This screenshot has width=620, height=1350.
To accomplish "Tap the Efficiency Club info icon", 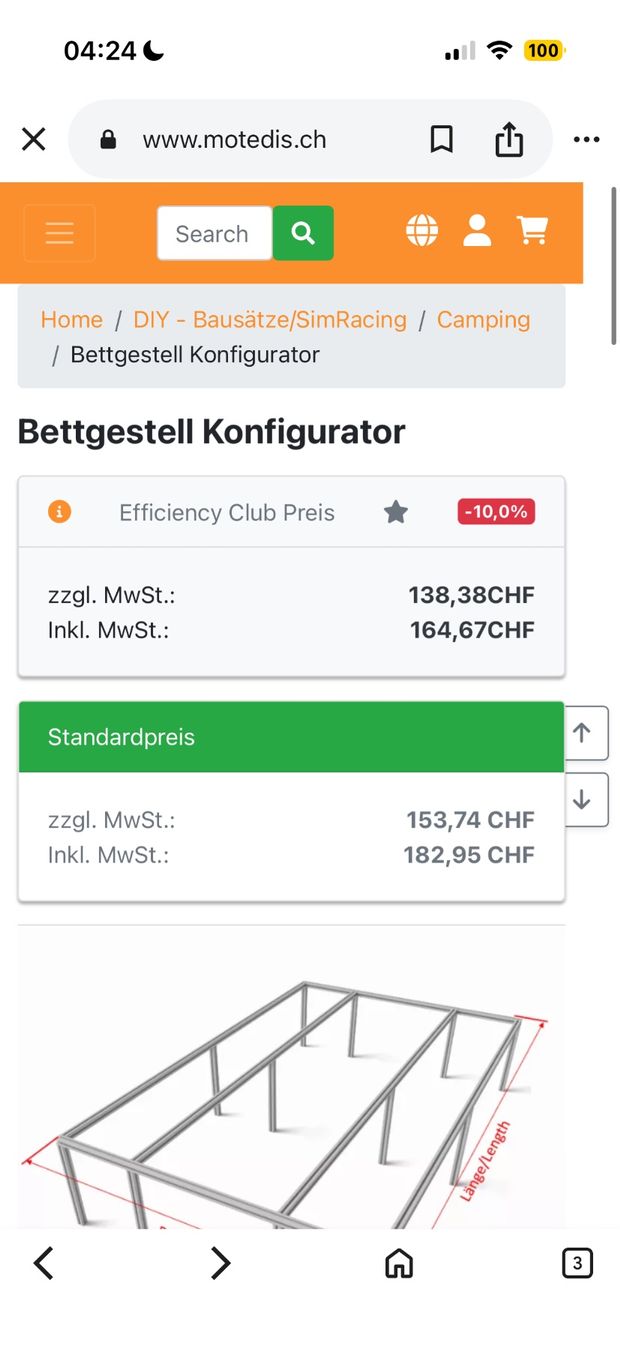I will click(60, 512).
